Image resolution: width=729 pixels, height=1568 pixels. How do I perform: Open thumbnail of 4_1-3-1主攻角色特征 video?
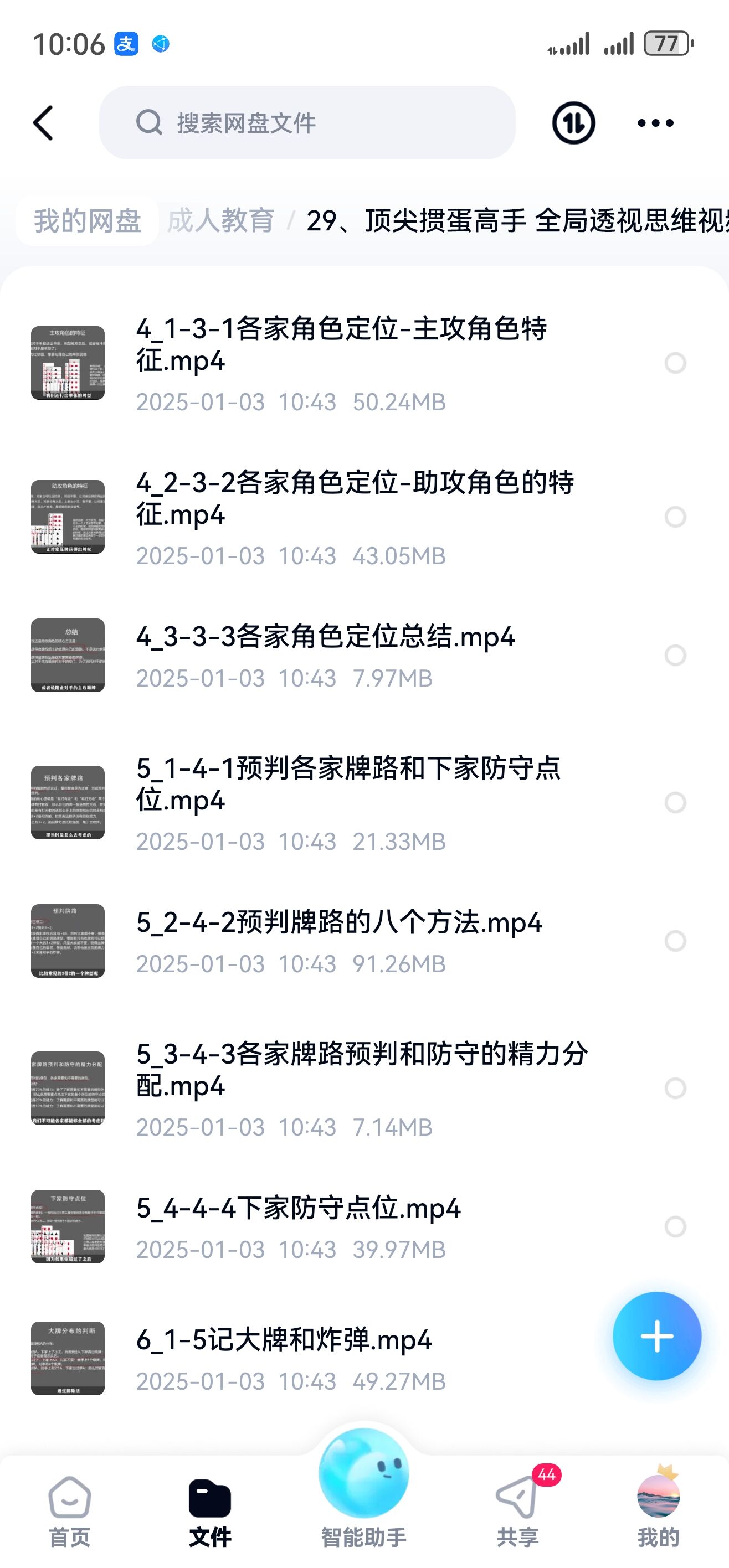68,362
